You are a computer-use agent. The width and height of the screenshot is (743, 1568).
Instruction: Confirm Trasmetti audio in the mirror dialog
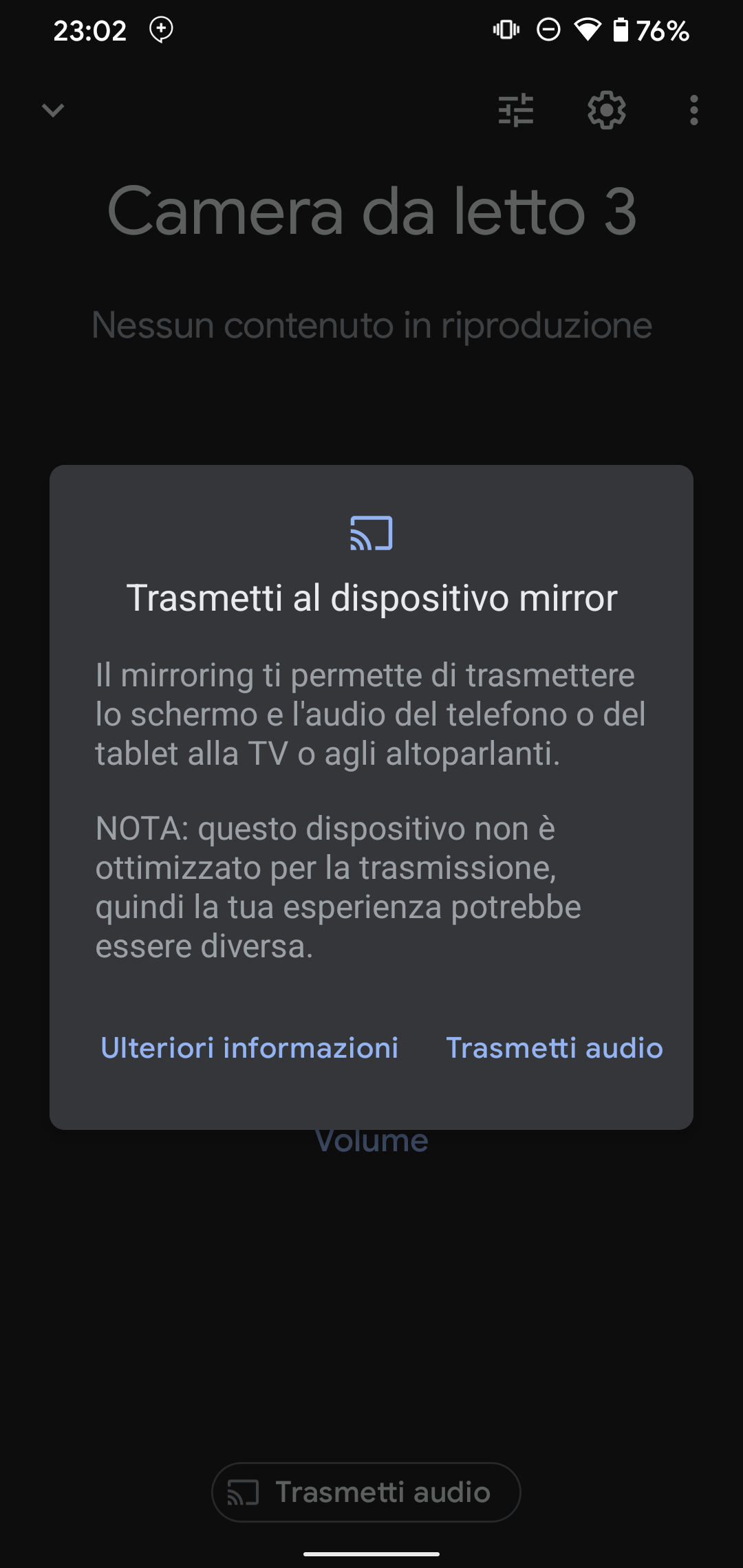554,1048
